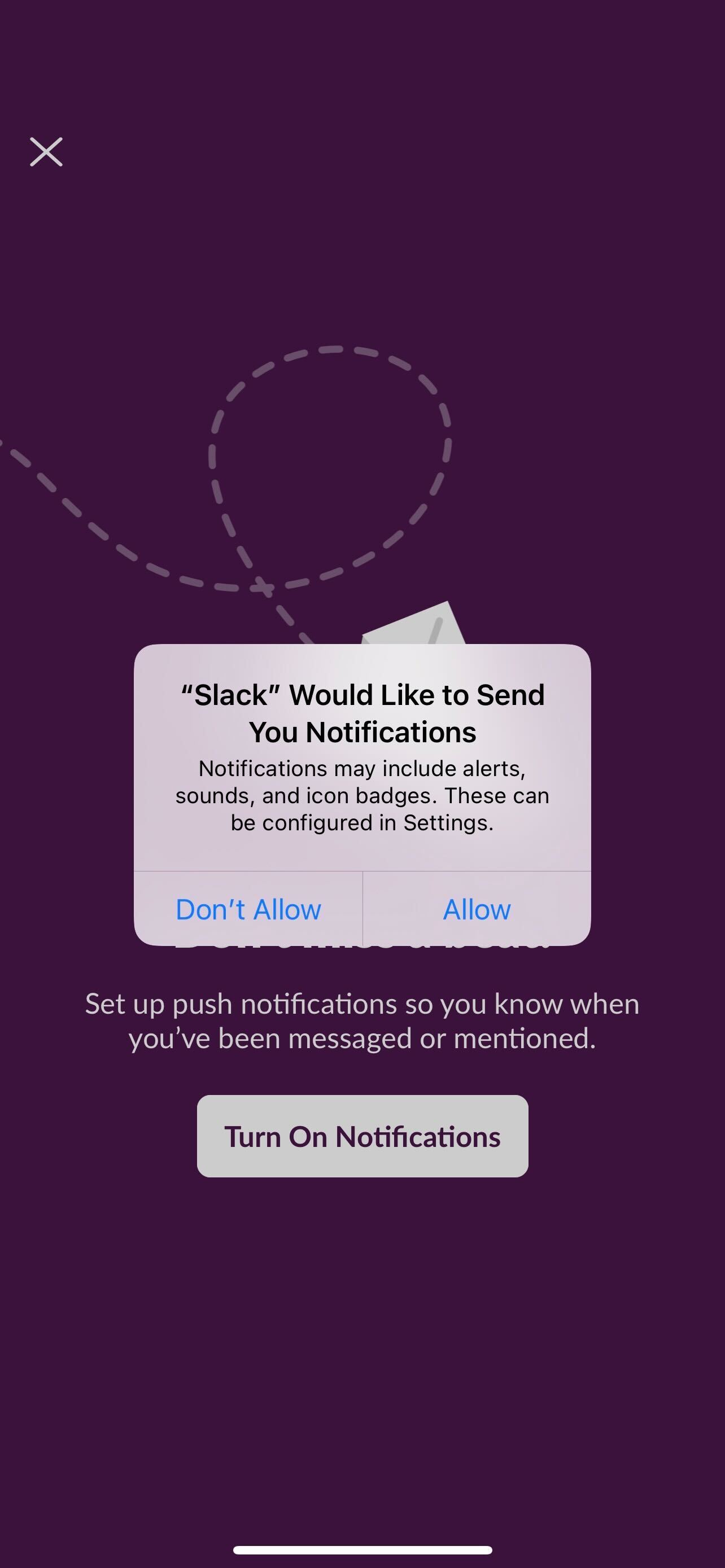This screenshot has width=725, height=1568.
Task: Allow Slack to send notifications
Action: (477, 909)
